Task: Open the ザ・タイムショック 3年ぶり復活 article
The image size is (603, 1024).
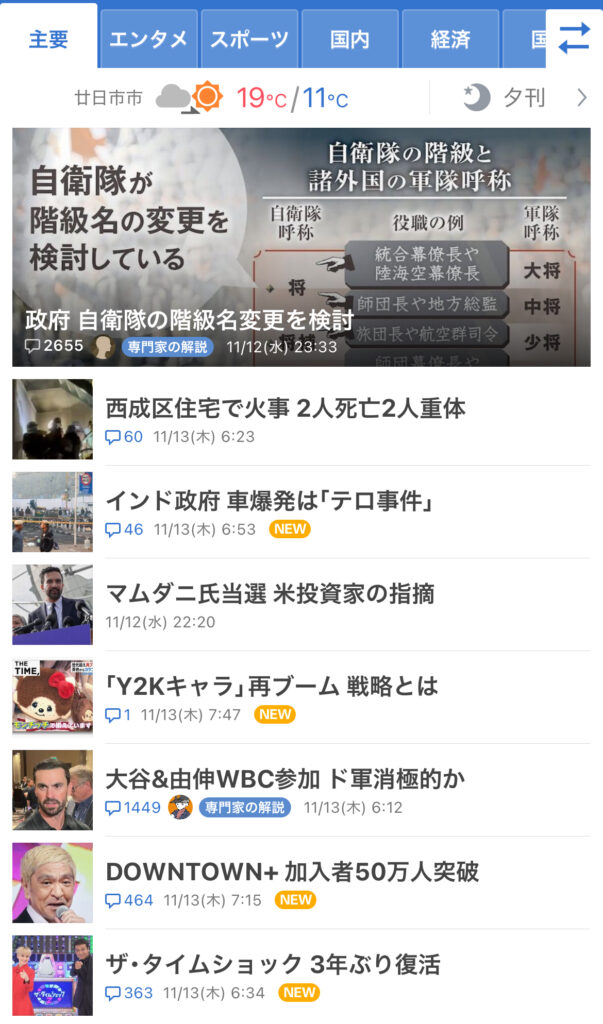Action: (273, 964)
